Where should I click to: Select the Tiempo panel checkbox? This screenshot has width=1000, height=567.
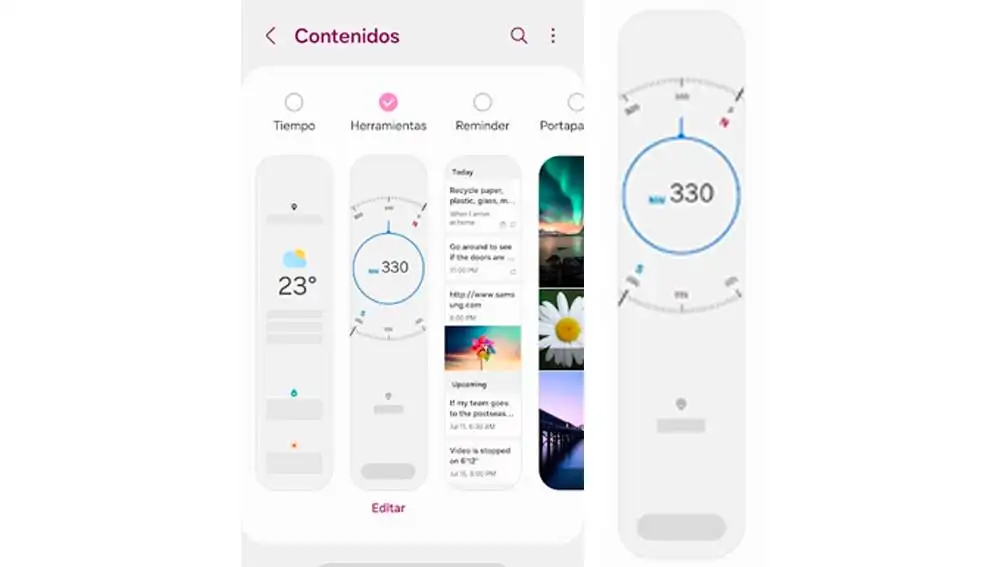point(294,102)
